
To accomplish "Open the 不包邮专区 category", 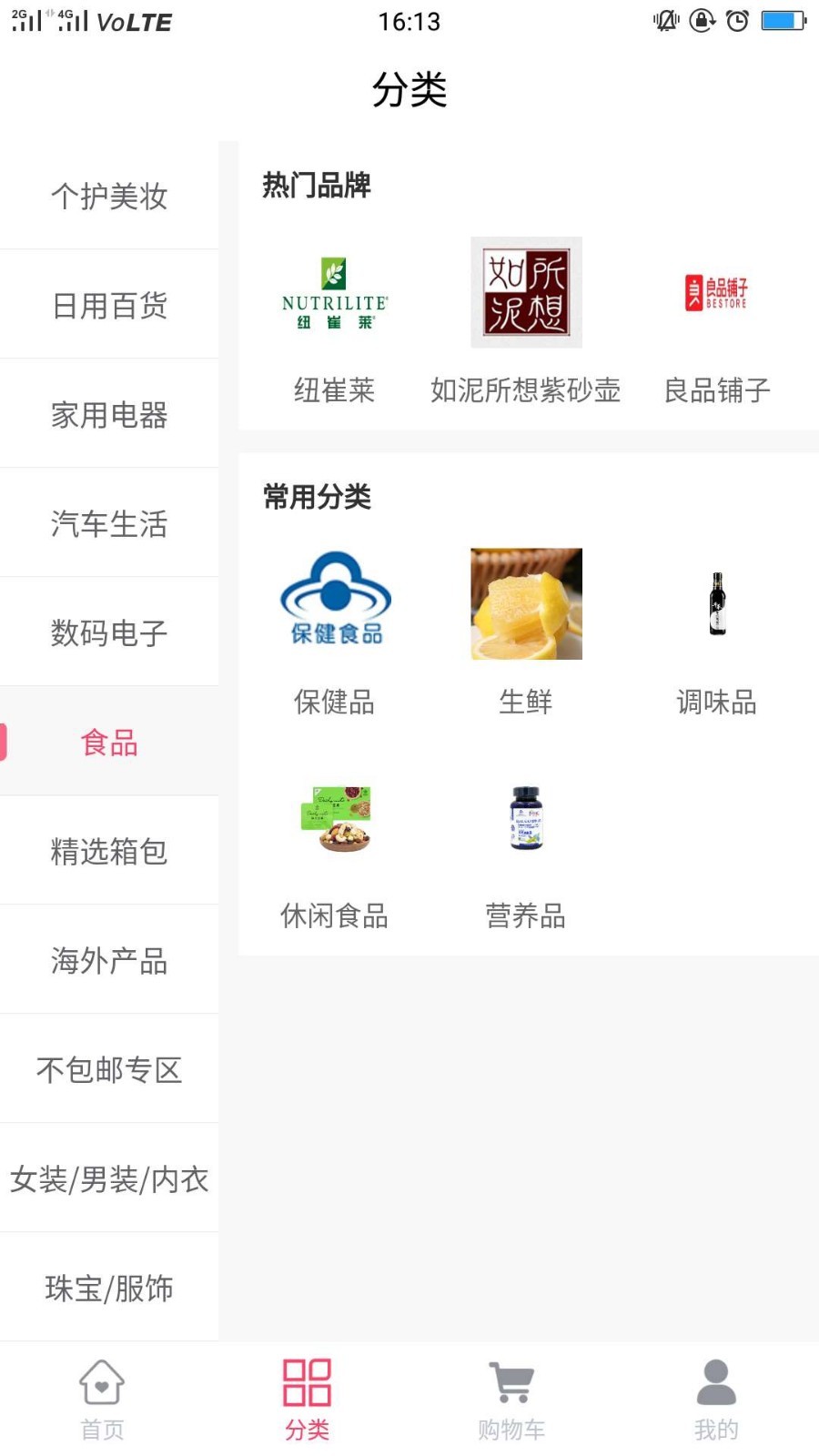I will [x=109, y=1069].
